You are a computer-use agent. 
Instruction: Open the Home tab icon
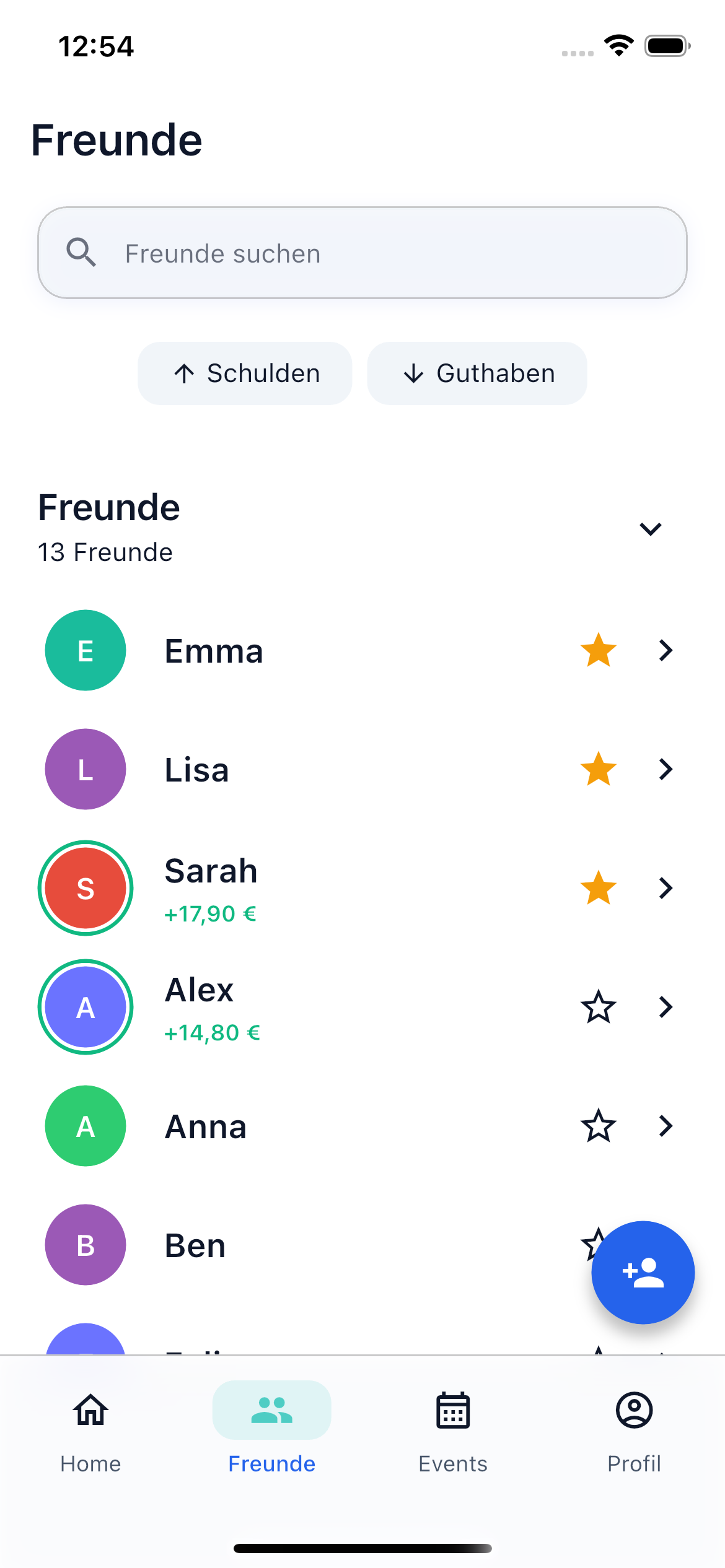90,1411
